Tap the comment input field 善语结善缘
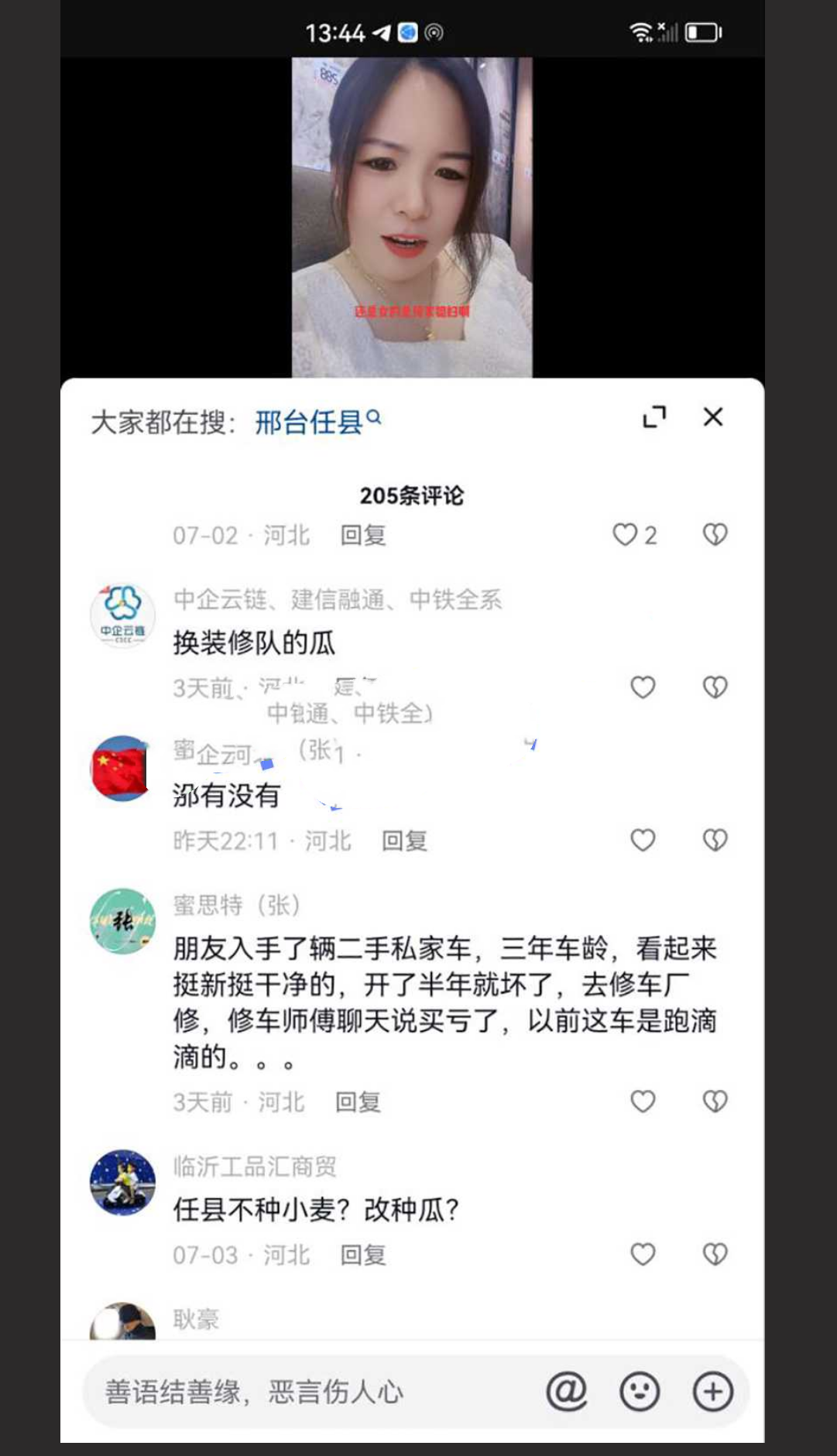The image size is (837, 1456). [310, 1391]
